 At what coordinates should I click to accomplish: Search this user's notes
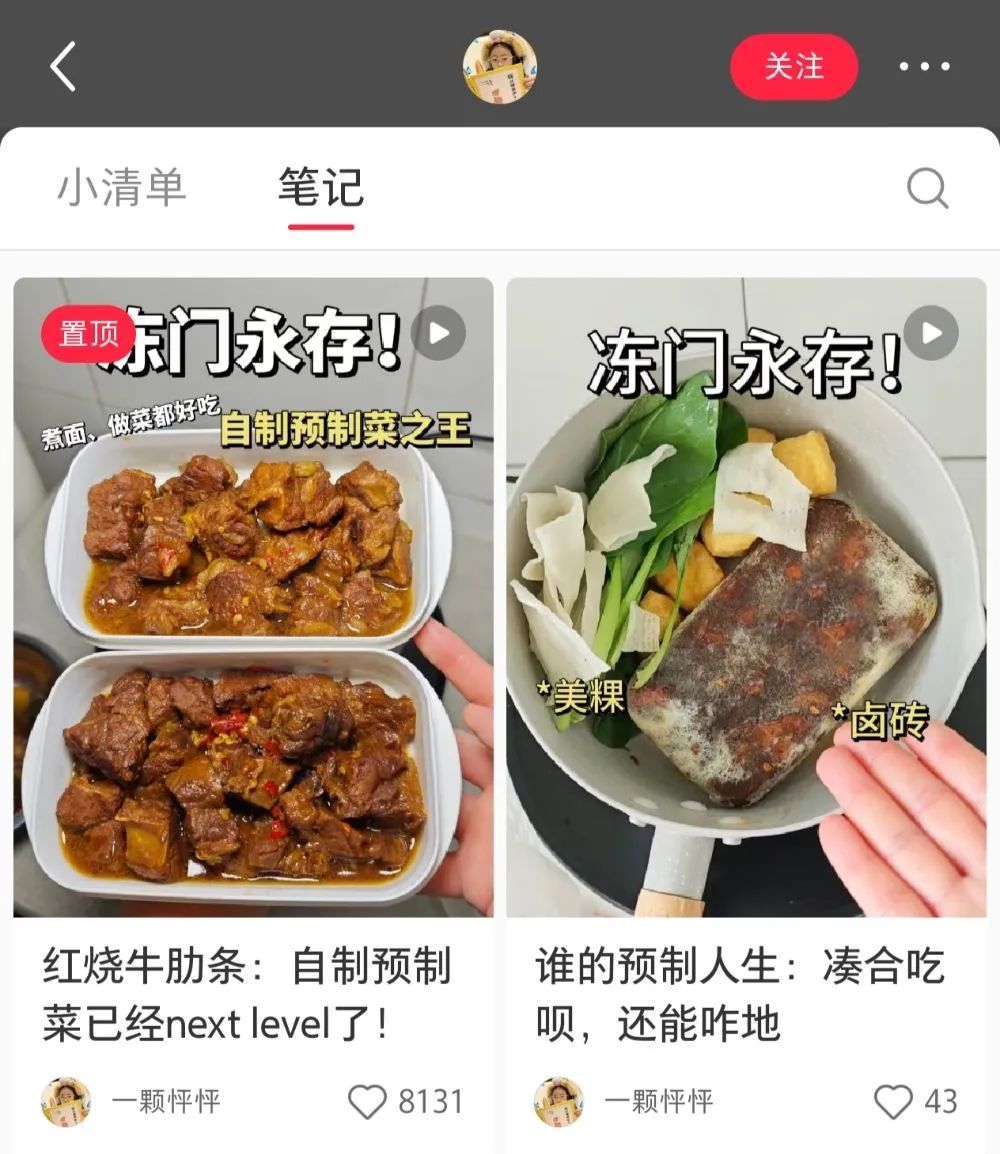pyautogui.click(x=927, y=188)
